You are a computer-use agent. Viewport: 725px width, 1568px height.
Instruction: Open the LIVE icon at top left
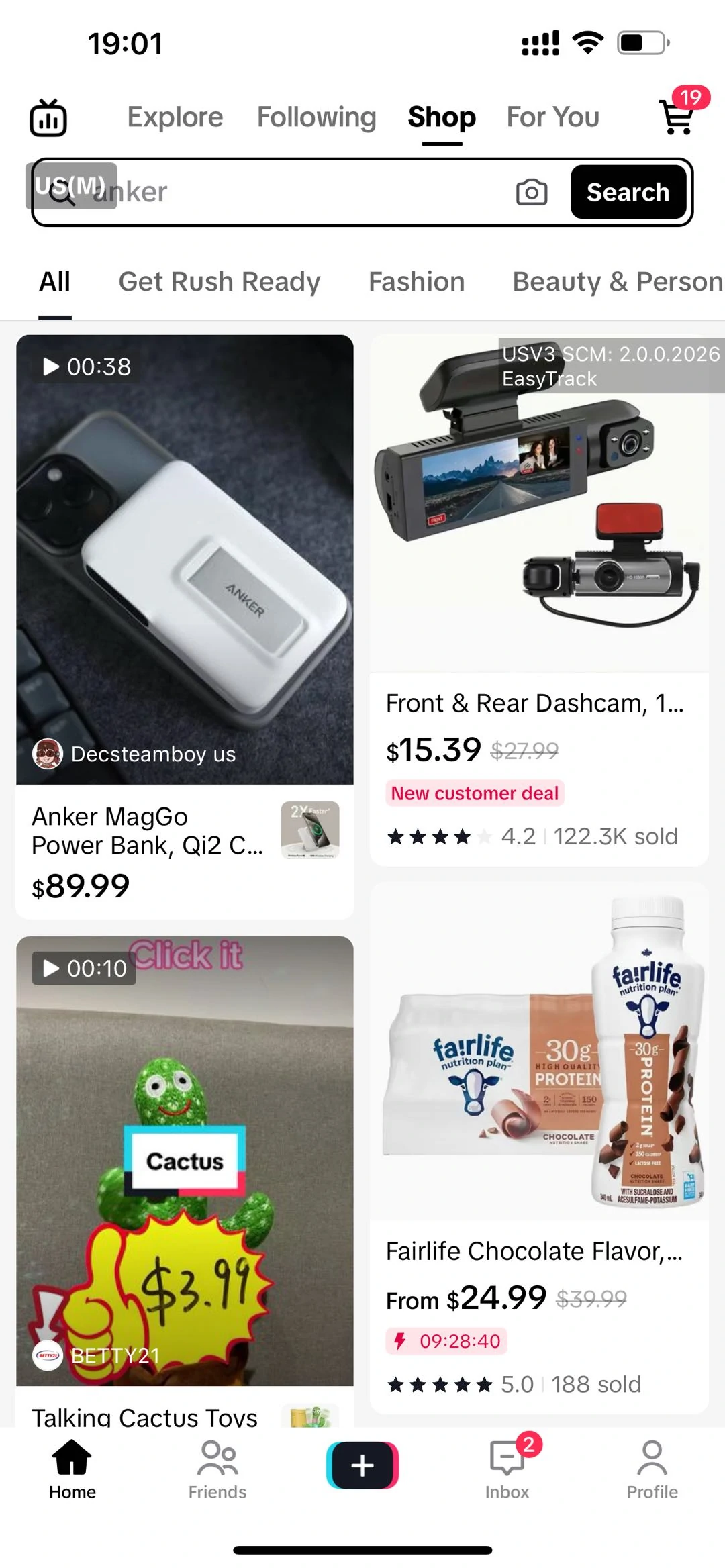pyautogui.click(x=48, y=118)
